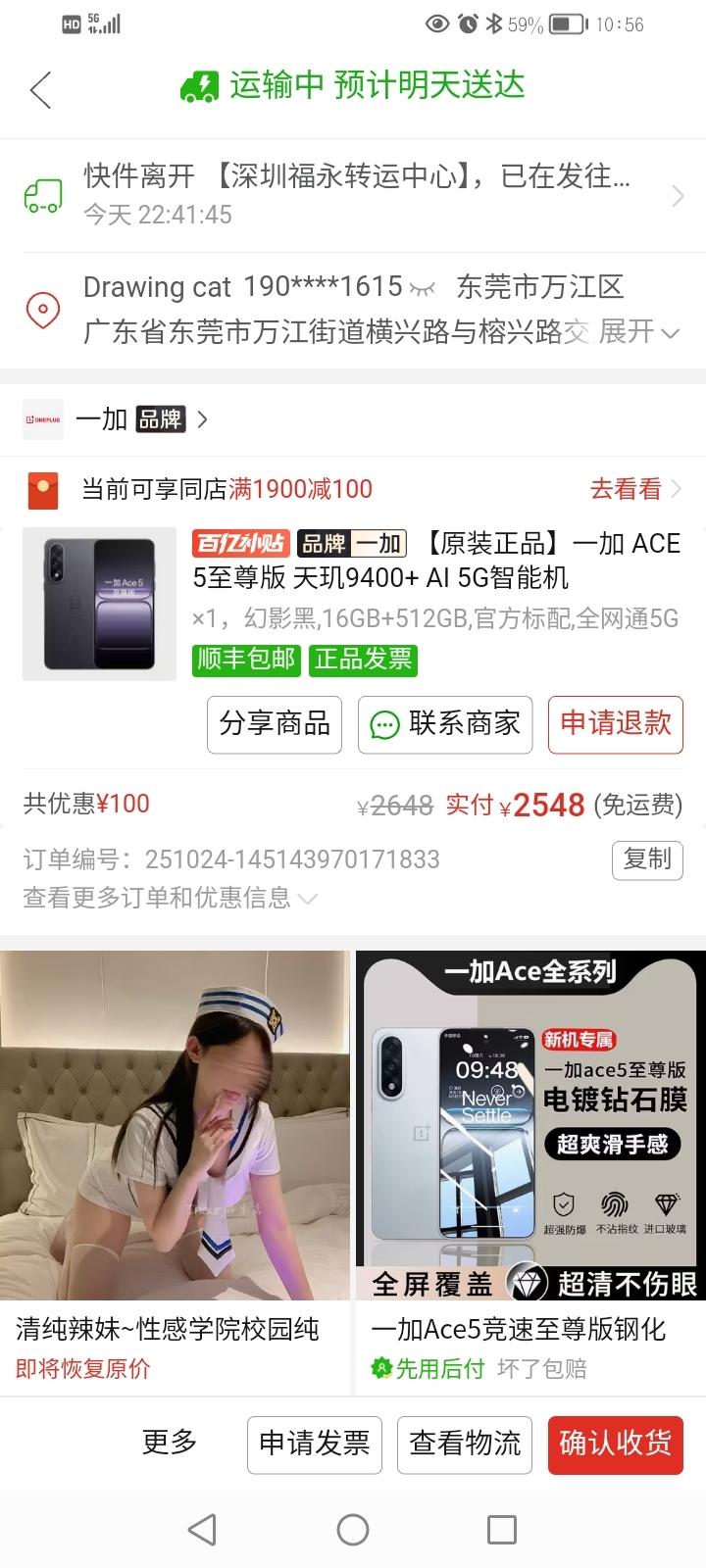Open the shipment tracking details row
The height and width of the screenshot is (1568, 706).
353,195
